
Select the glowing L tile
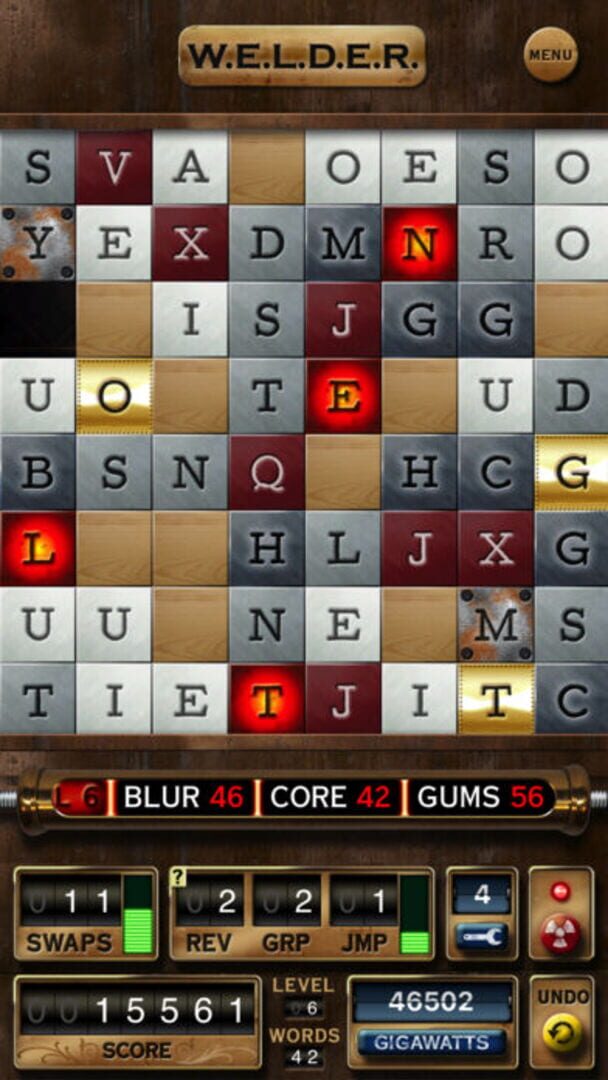(x=38, y=549)
